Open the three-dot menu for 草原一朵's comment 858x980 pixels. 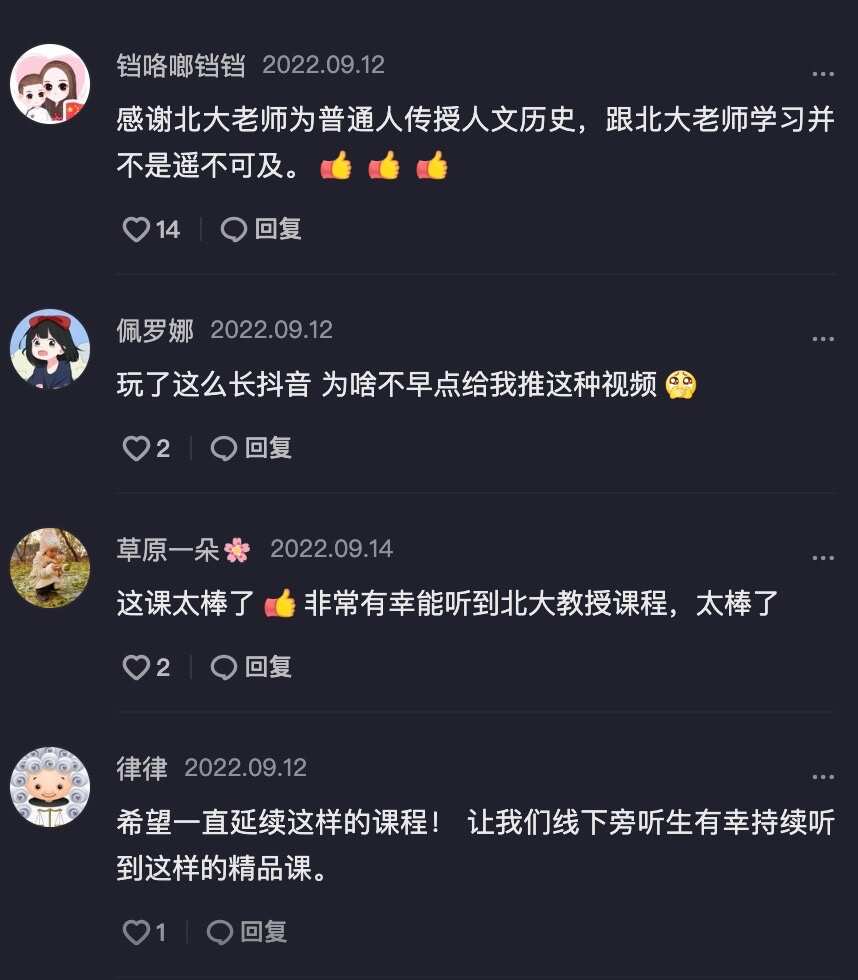pos(822,558)
